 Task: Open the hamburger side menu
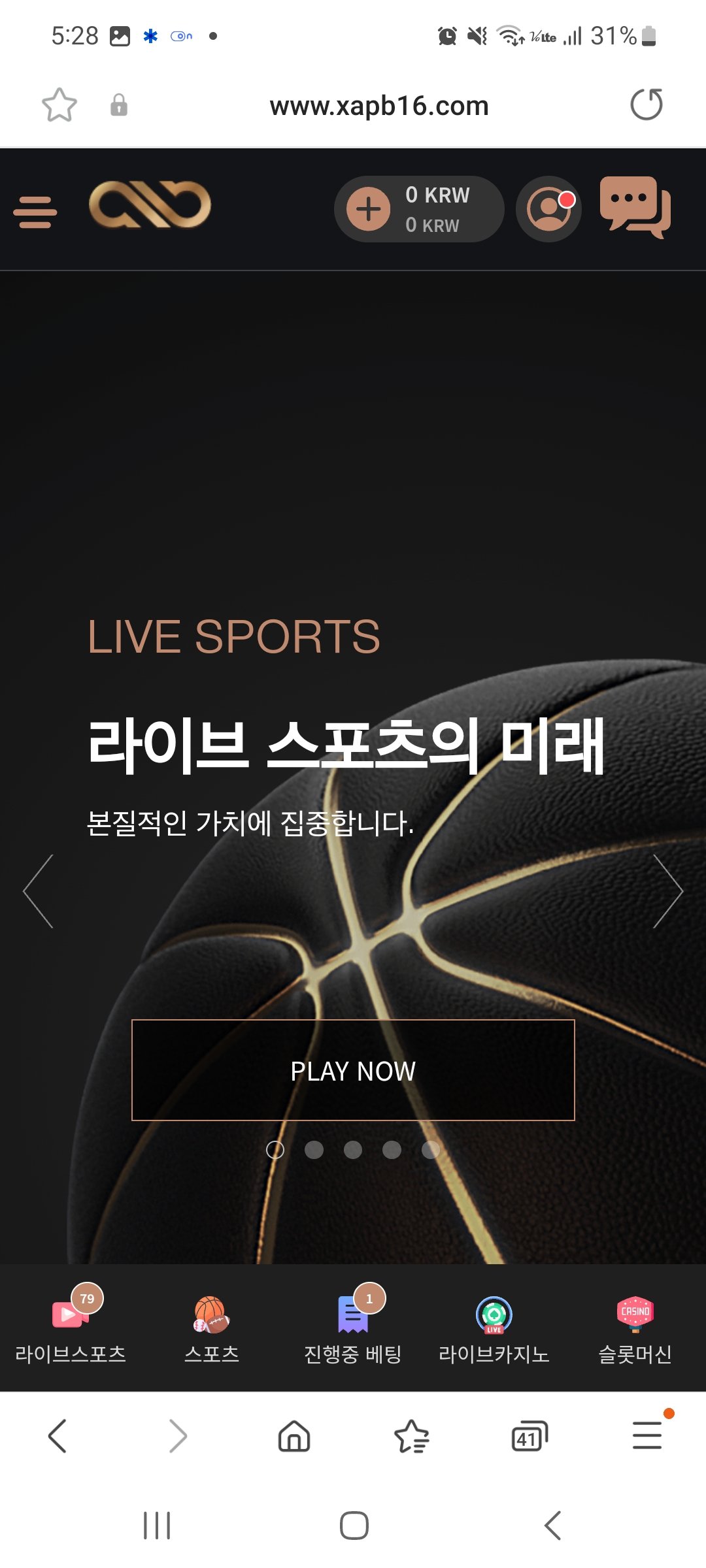[35, 212]
